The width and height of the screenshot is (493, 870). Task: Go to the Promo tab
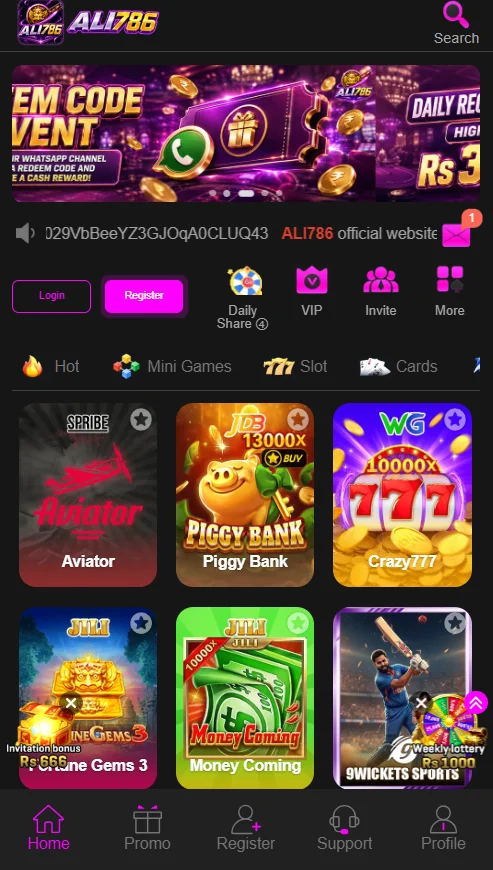[147, 827]
